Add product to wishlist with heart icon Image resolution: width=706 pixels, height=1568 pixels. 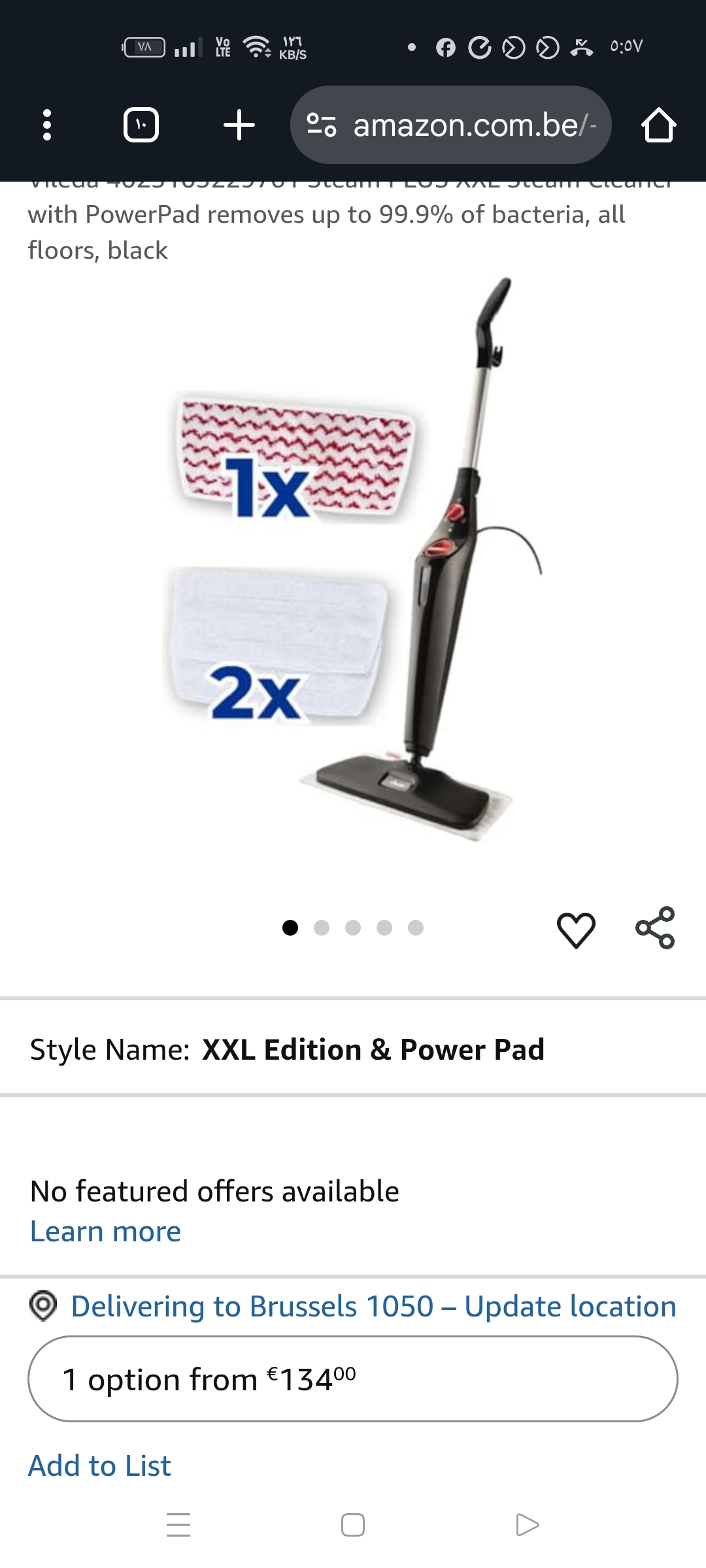point(576,928)
